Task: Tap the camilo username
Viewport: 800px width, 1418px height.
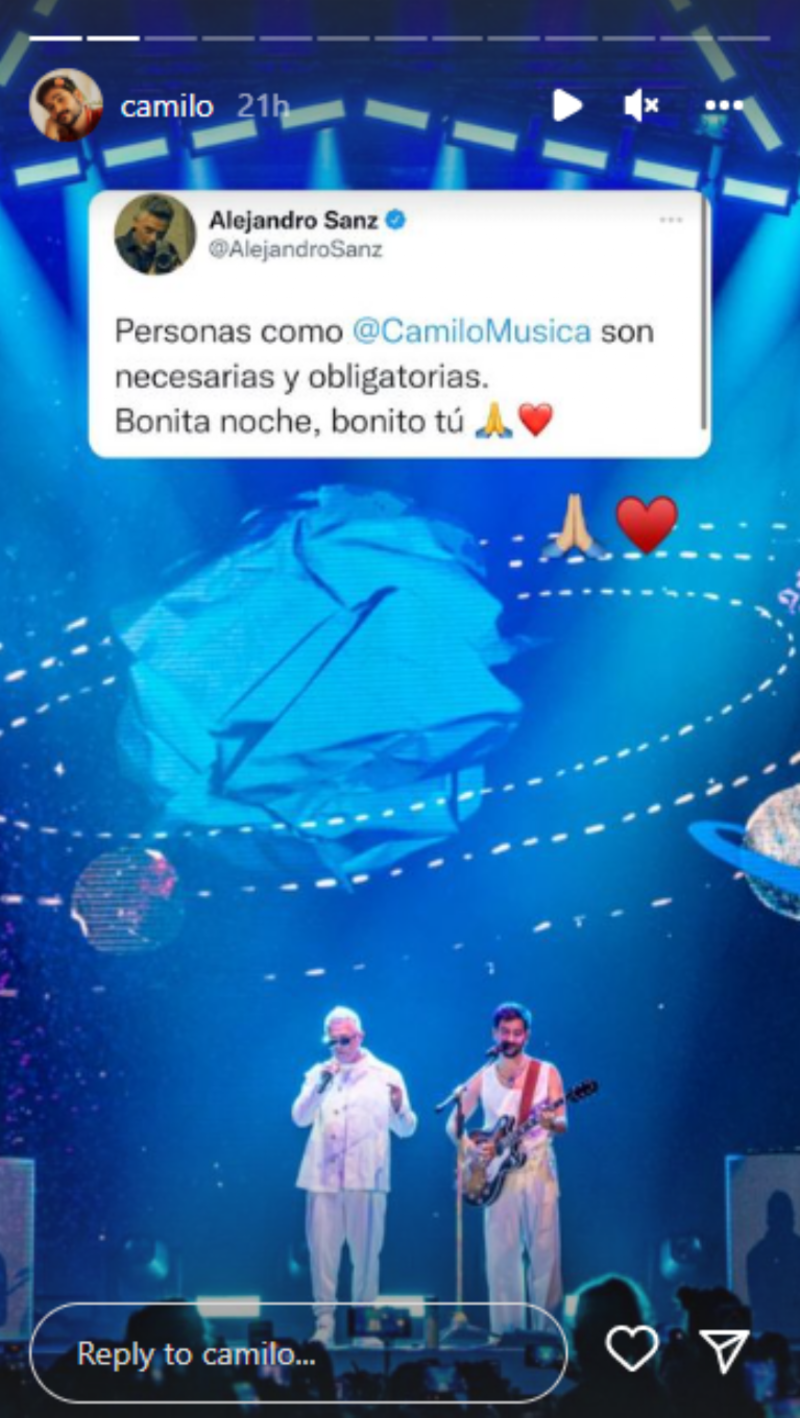Action: pos(167,107)
